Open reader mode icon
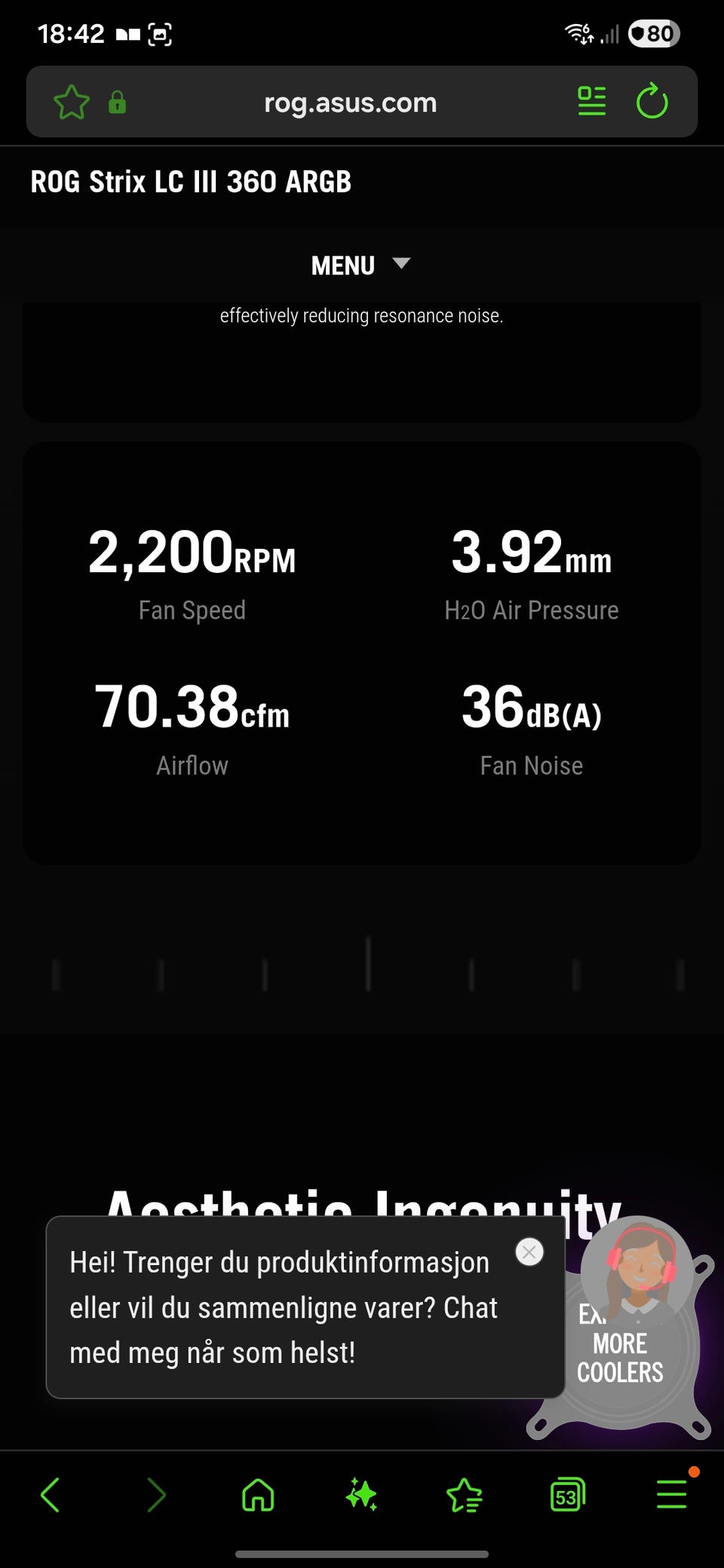Image resolution: width=724 pixels, height=1568 pixels. click(x=591, y=101)
